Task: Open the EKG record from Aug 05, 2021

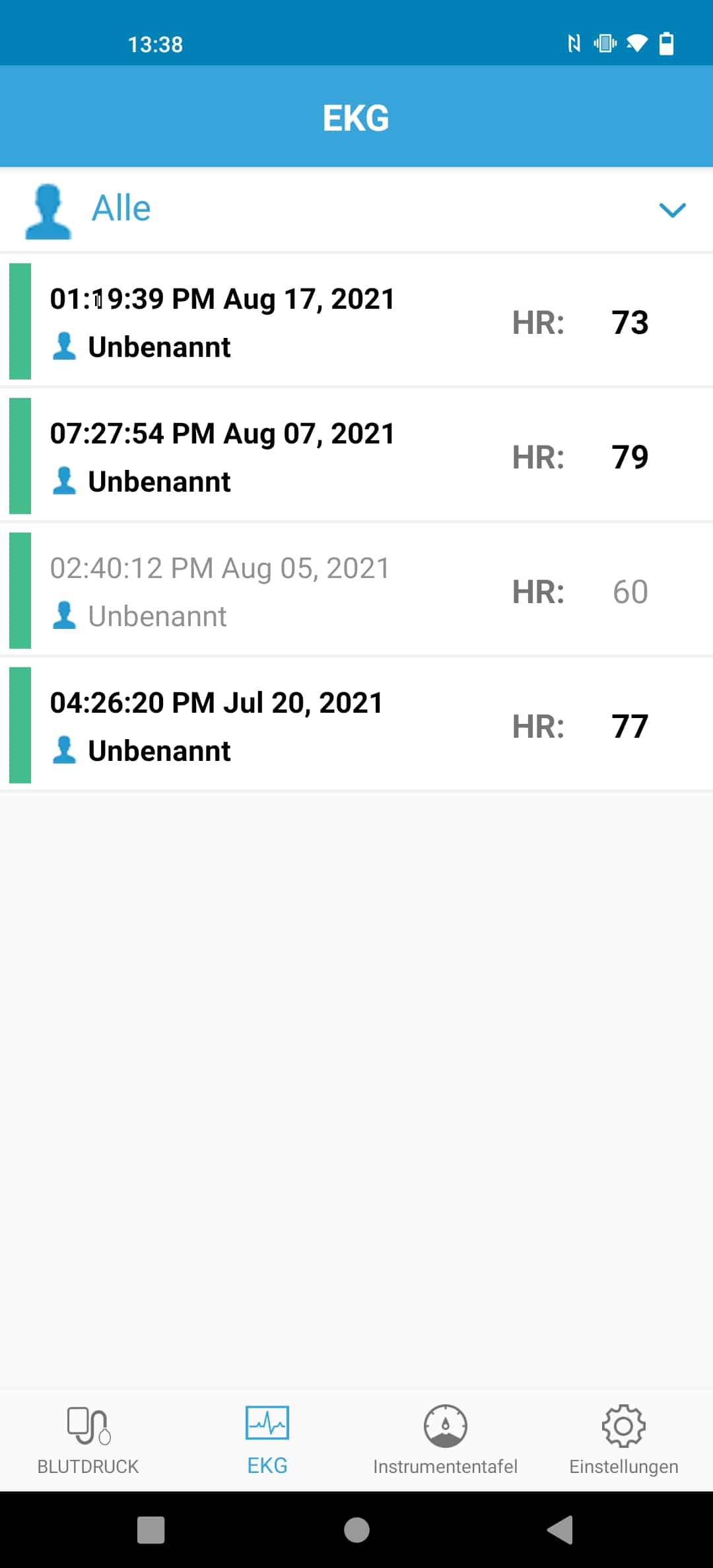Action: 356,591
